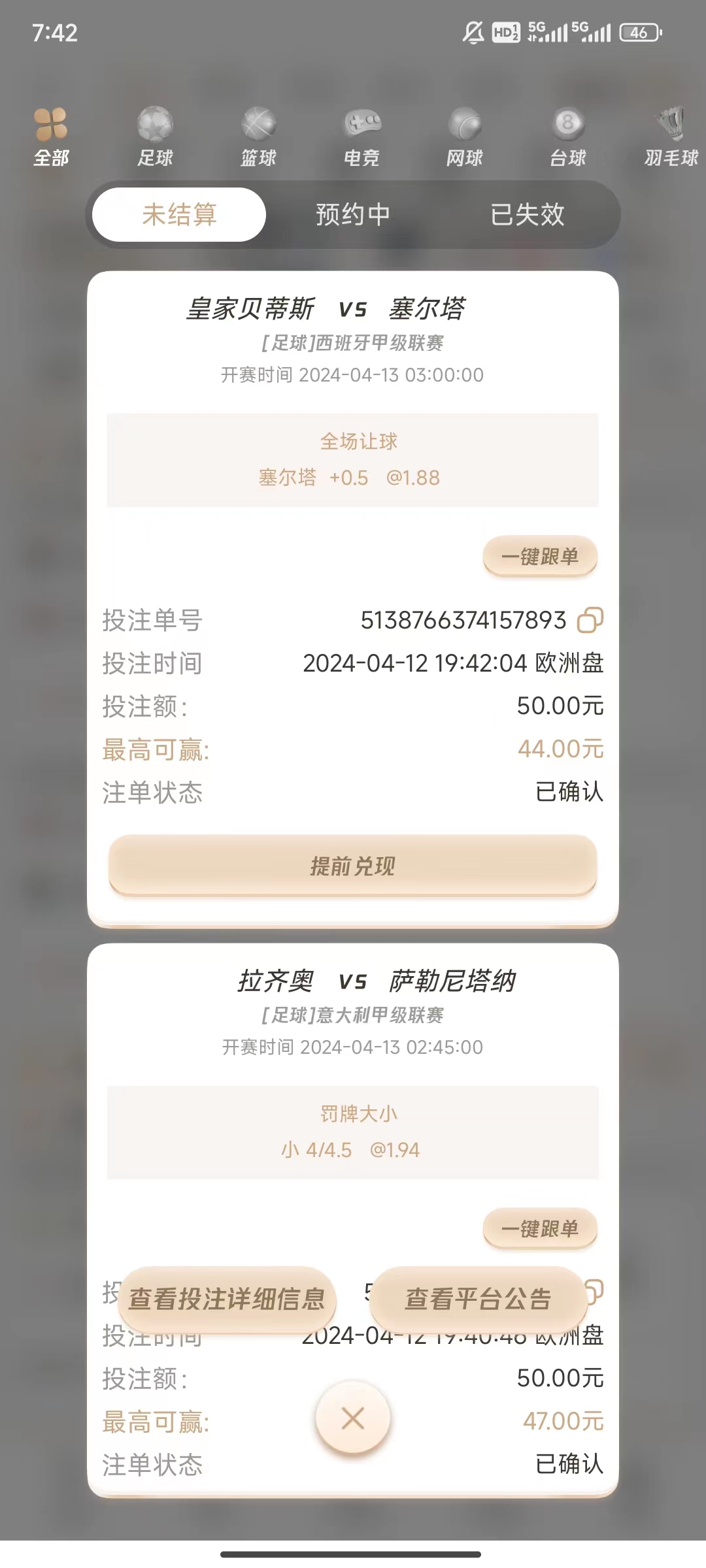Viewport: 706px width, 1568px height.
Task: Tap 一键跟单 on the 拉齐奥 vs 萨勒尼塔纳 bet
Action: pos(540,1229)
